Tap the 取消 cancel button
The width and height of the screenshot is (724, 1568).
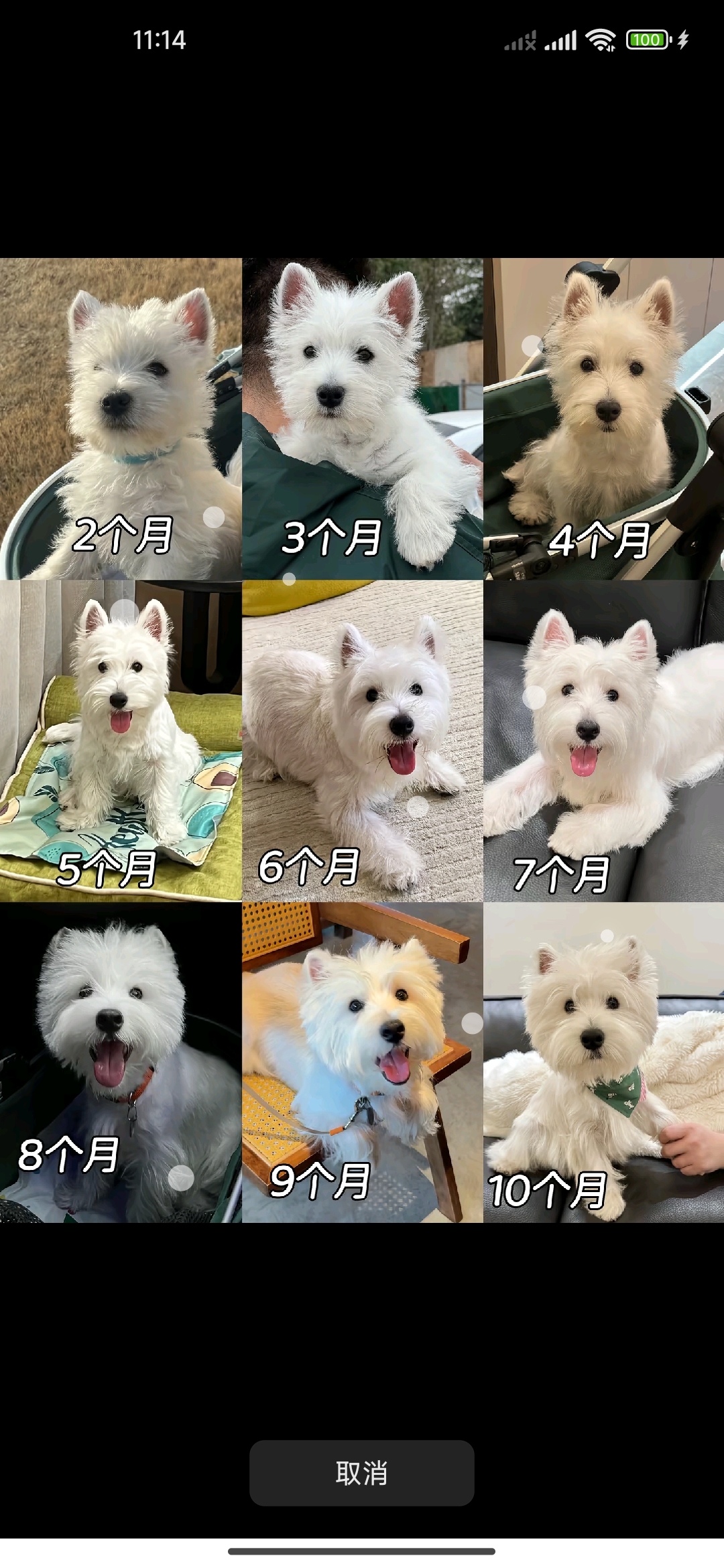point(362,1473)
